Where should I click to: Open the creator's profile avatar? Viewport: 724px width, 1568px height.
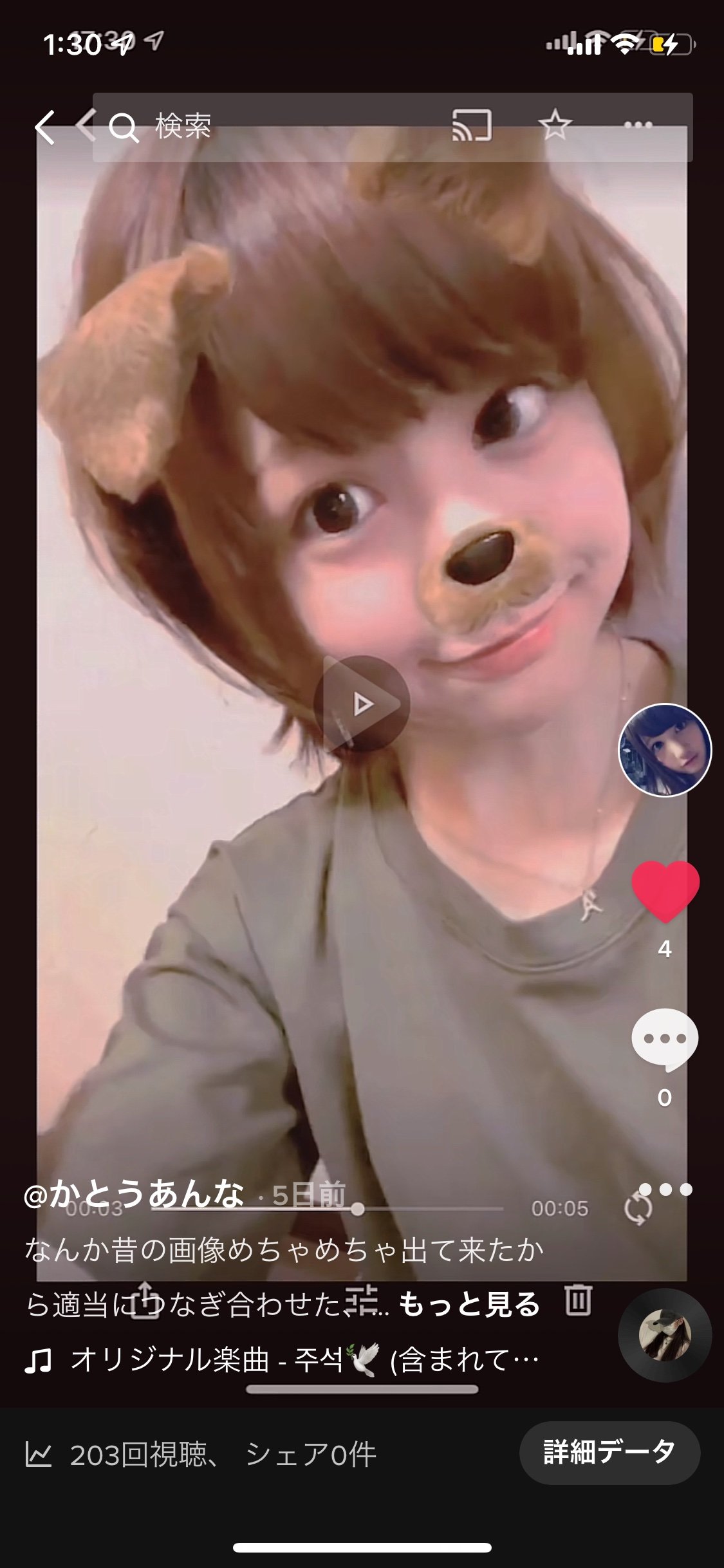point(665,750)
